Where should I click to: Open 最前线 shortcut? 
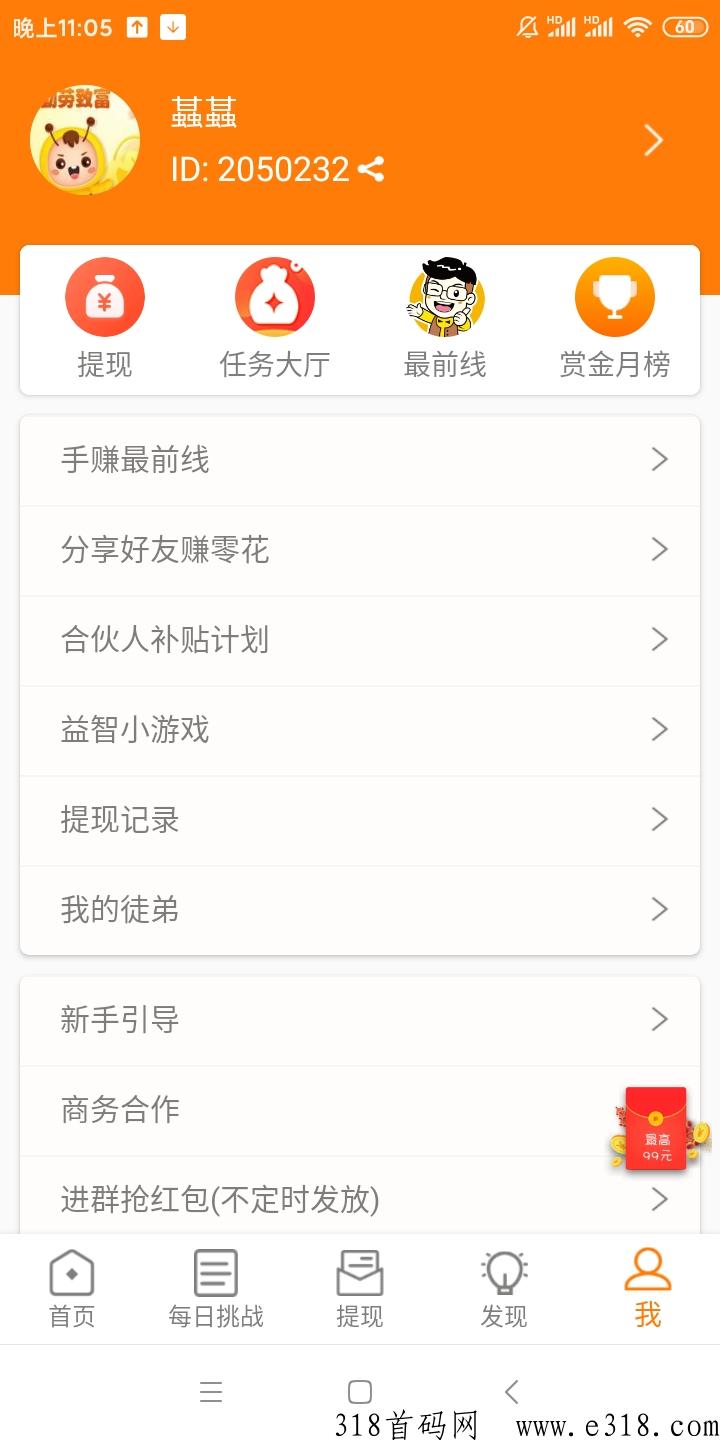click(x=445, y=318)
